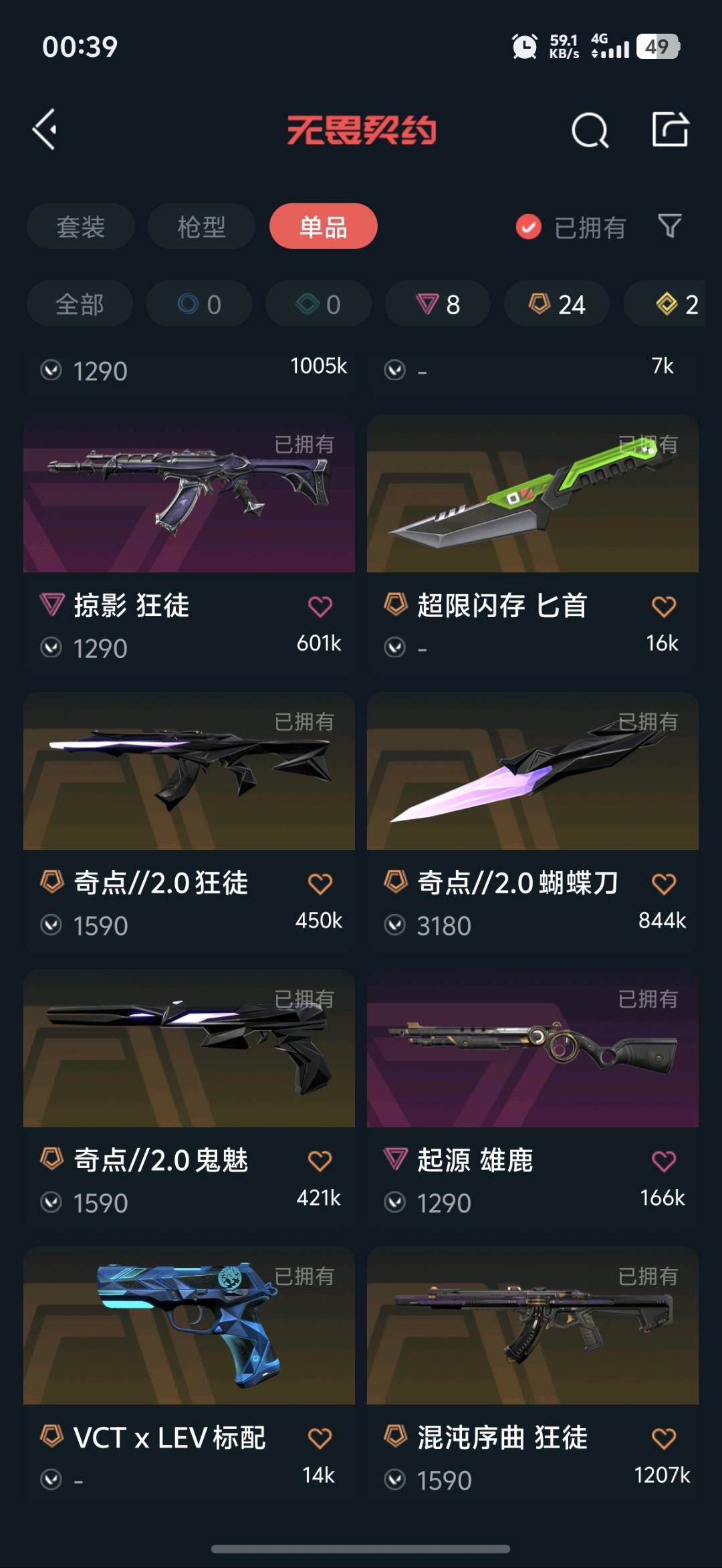
Task: Open the 掠影 狂徒 skin card
Action: click(189, 544)
